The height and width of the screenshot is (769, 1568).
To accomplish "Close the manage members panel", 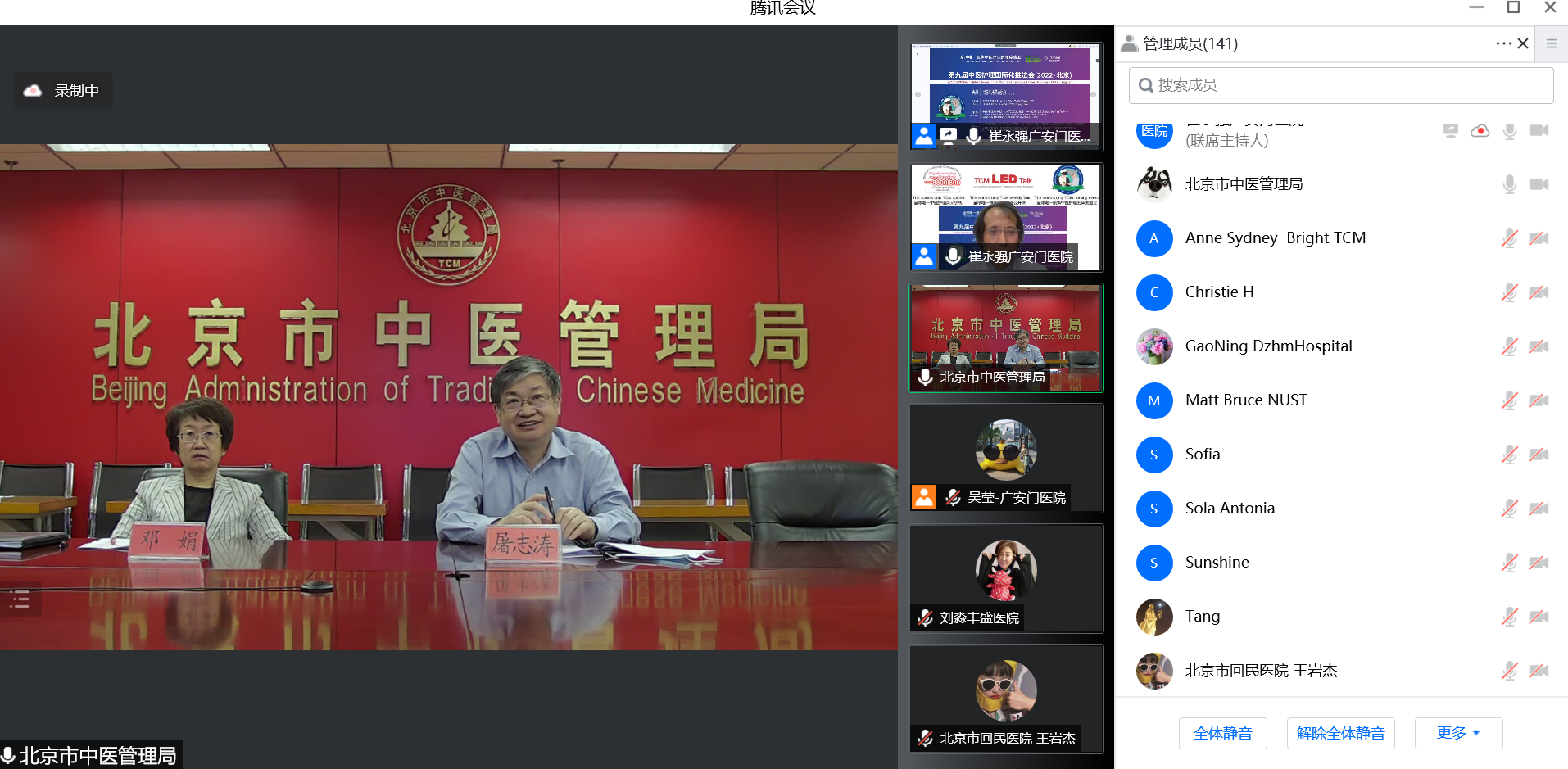I will 1523,44.
